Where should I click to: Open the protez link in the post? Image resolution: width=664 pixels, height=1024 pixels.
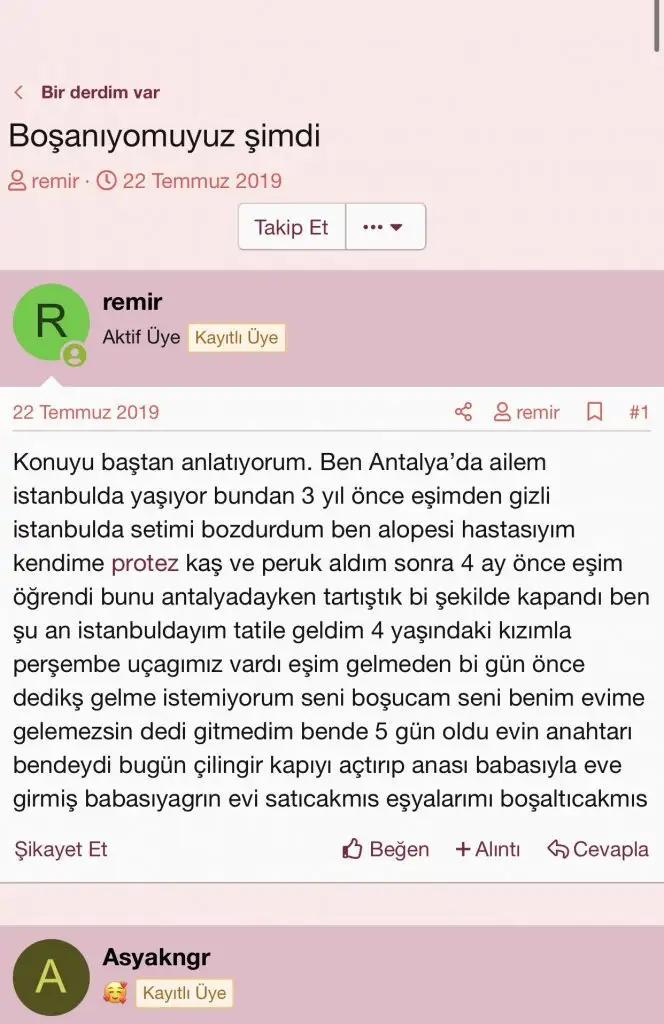pyautogui.click(x=145, y=562)
